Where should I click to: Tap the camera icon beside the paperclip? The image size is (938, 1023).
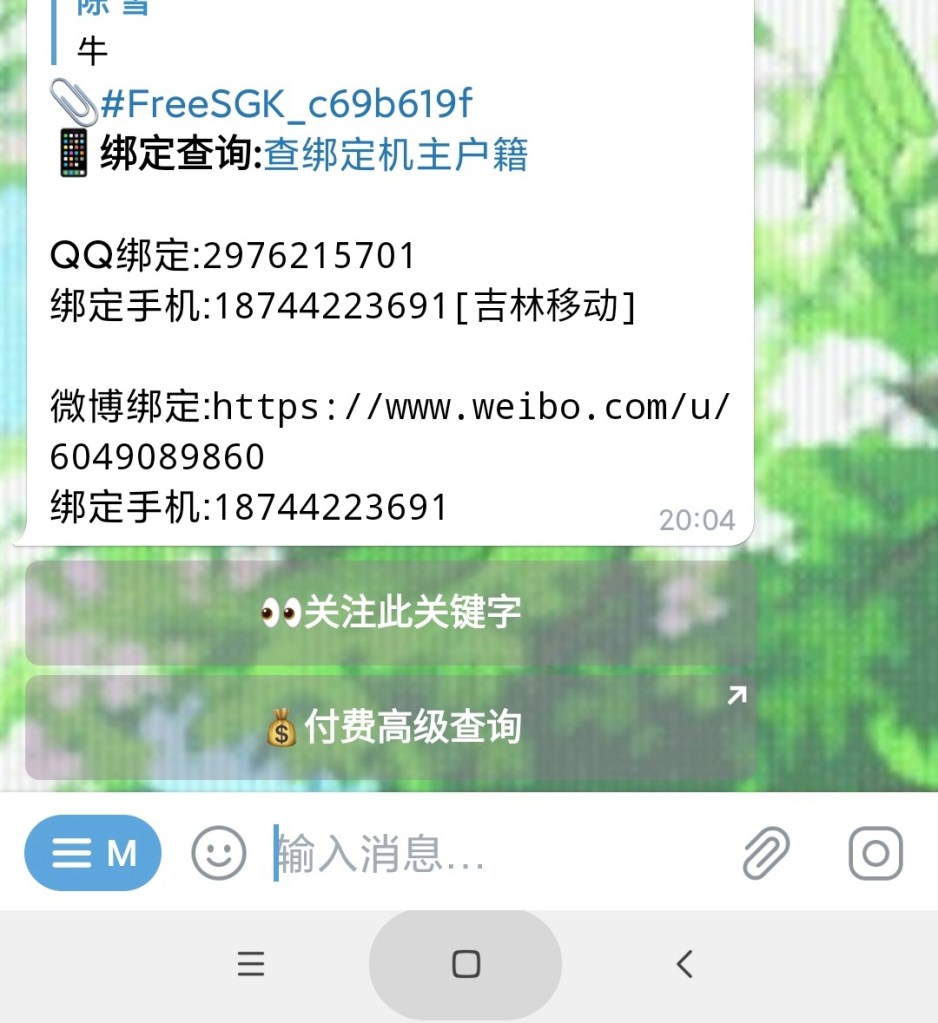pos(875,853)
